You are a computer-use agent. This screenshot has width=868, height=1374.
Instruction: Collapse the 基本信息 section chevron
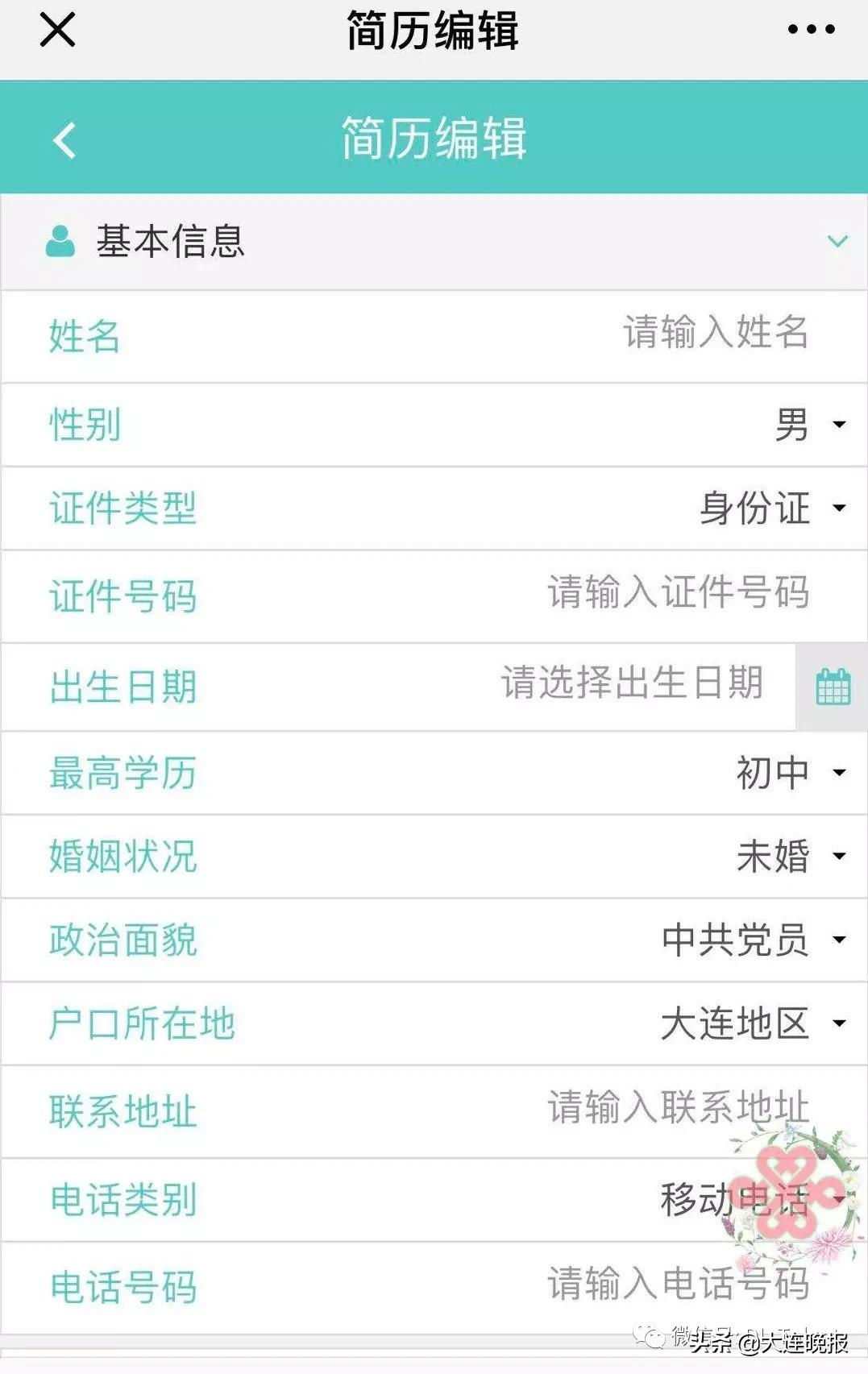click(838, 241)
